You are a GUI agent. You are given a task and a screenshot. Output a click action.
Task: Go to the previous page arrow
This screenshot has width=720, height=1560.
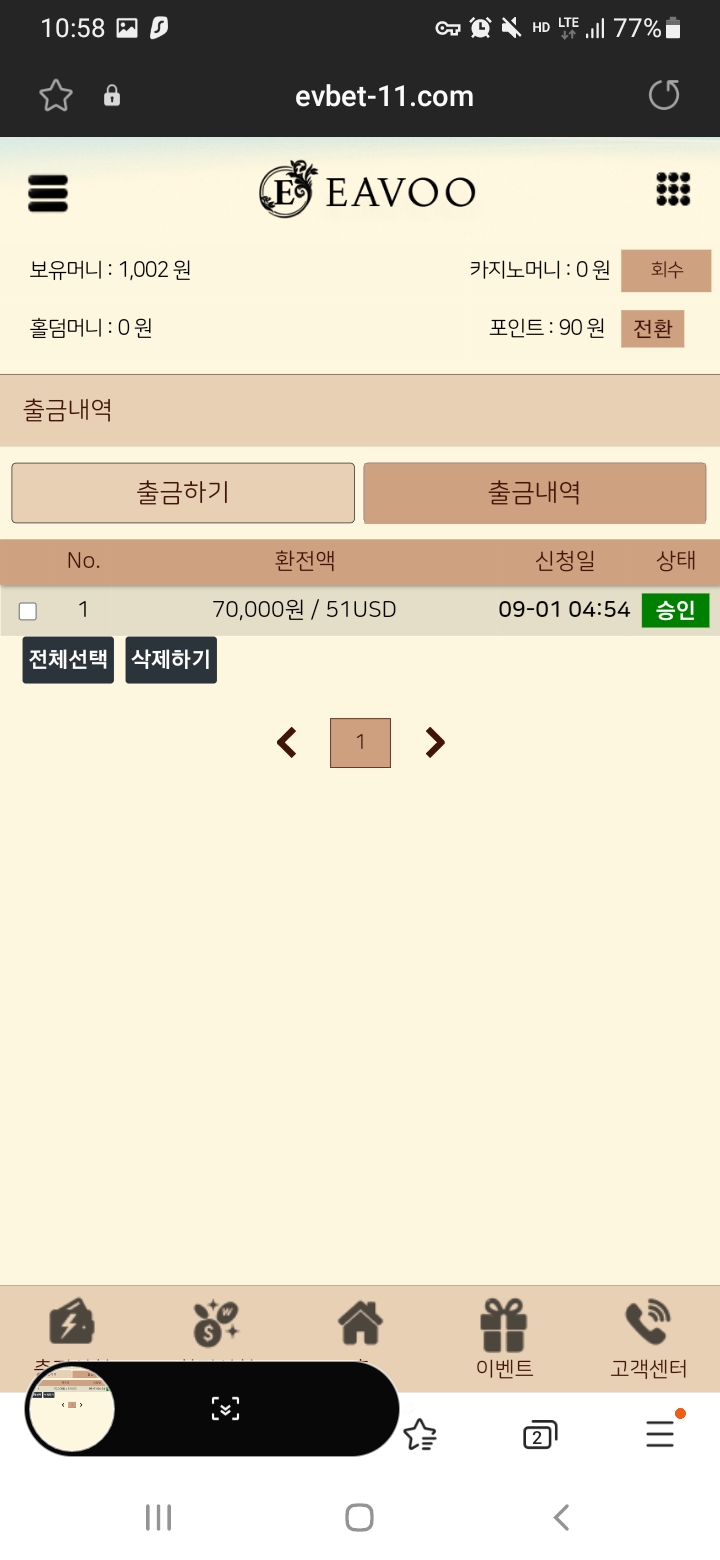pyautogui.click(x=287, y=743)
